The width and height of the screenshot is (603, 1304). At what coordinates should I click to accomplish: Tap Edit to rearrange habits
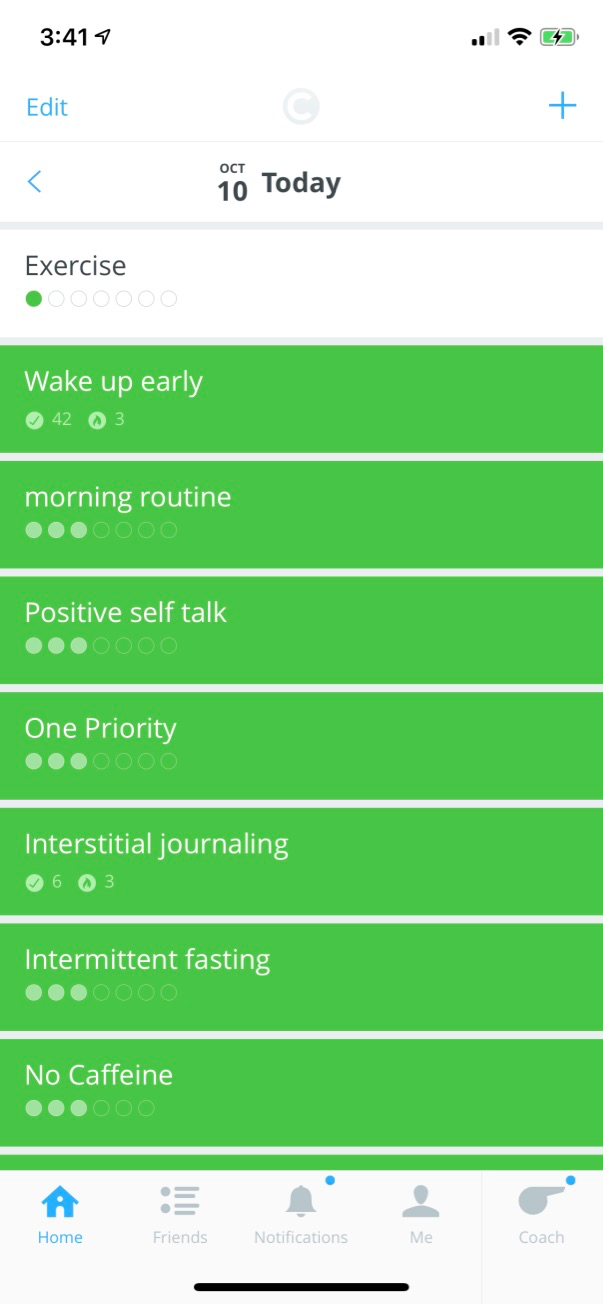[x=47, y=107]
